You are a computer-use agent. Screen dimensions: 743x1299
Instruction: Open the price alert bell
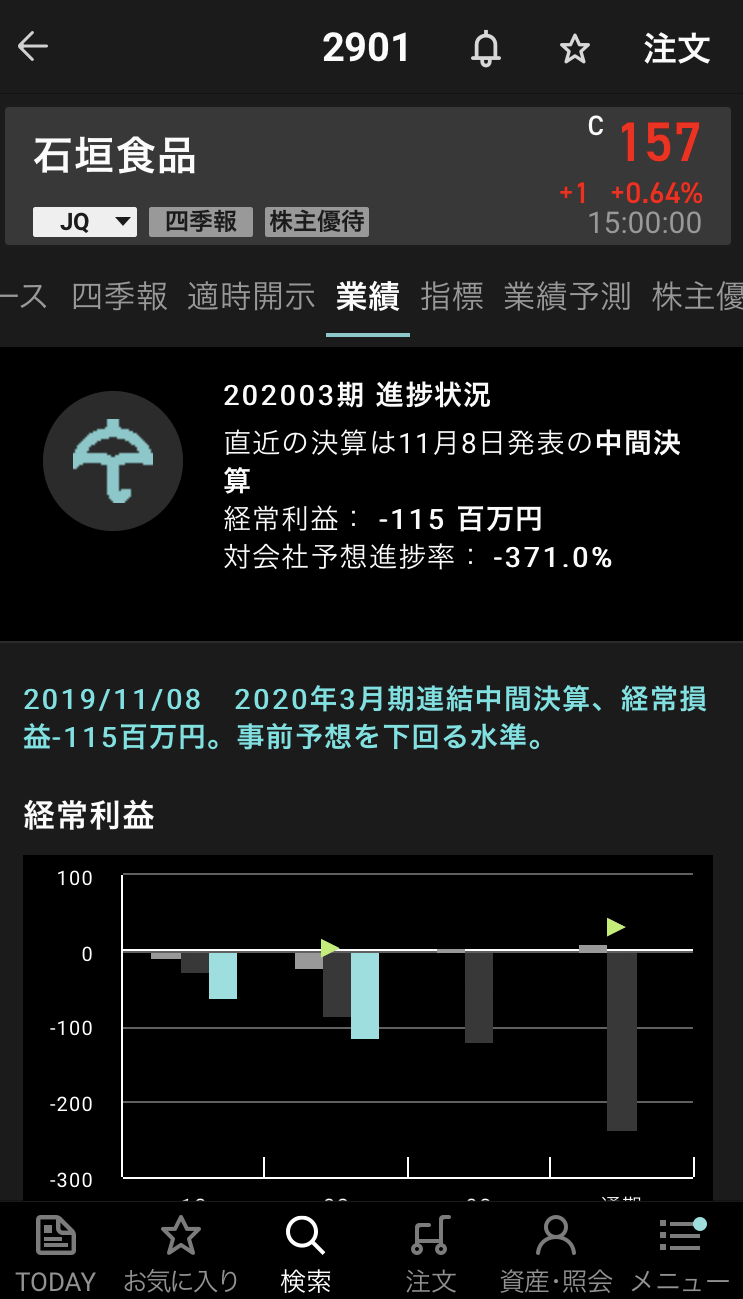[486, 48]
